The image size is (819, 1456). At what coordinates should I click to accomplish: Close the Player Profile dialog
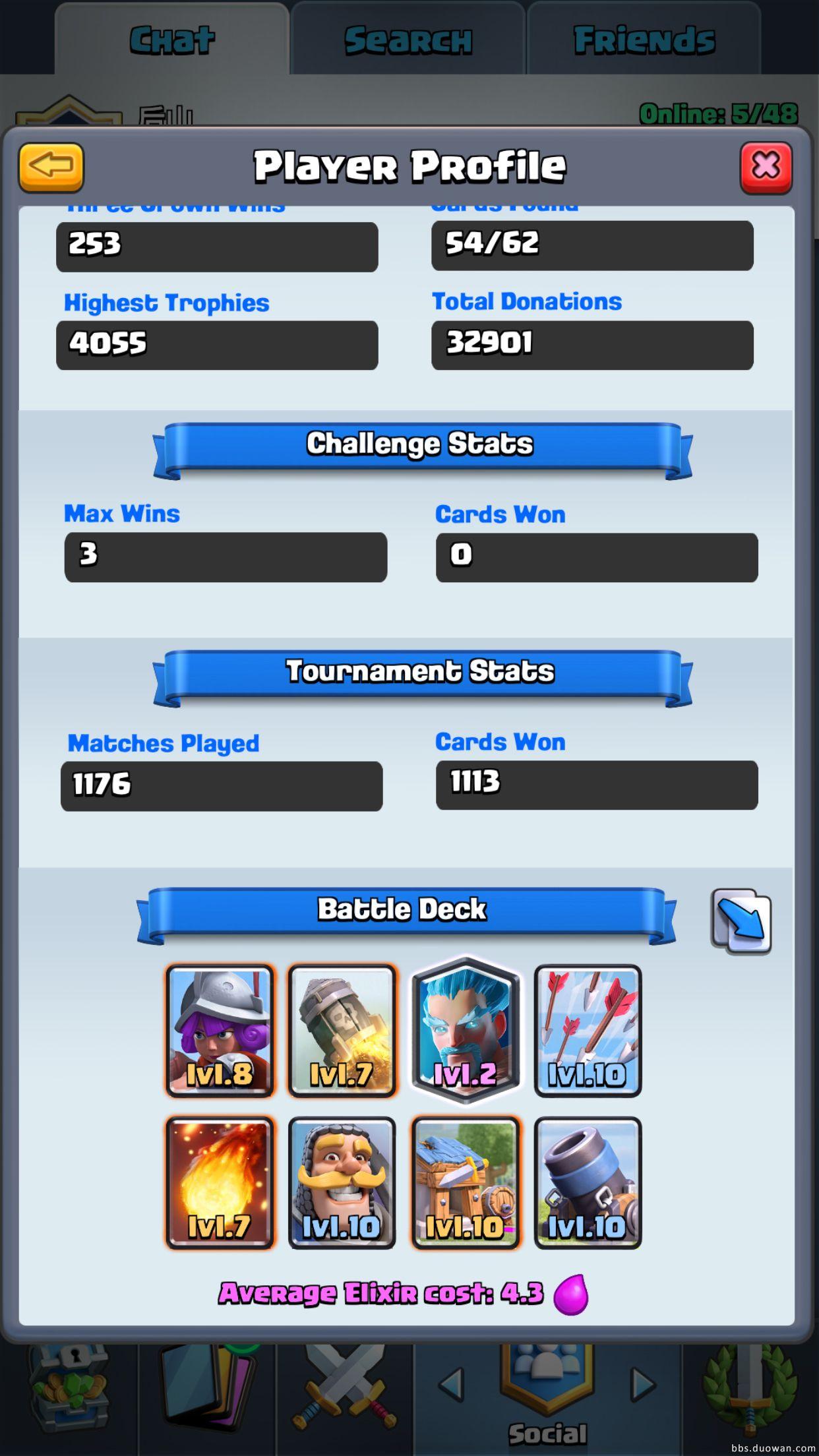click(766, 167)
